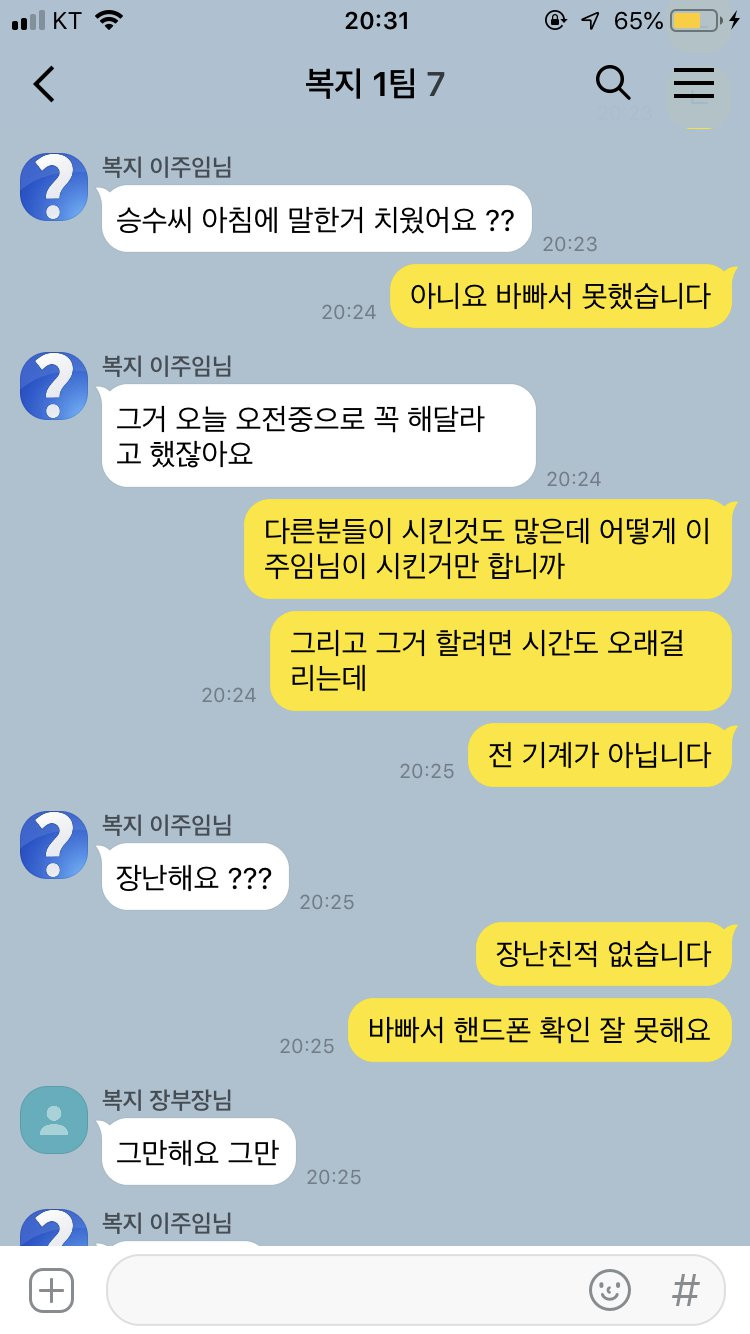Open the emoticon picker

(x=610, y=1290)
